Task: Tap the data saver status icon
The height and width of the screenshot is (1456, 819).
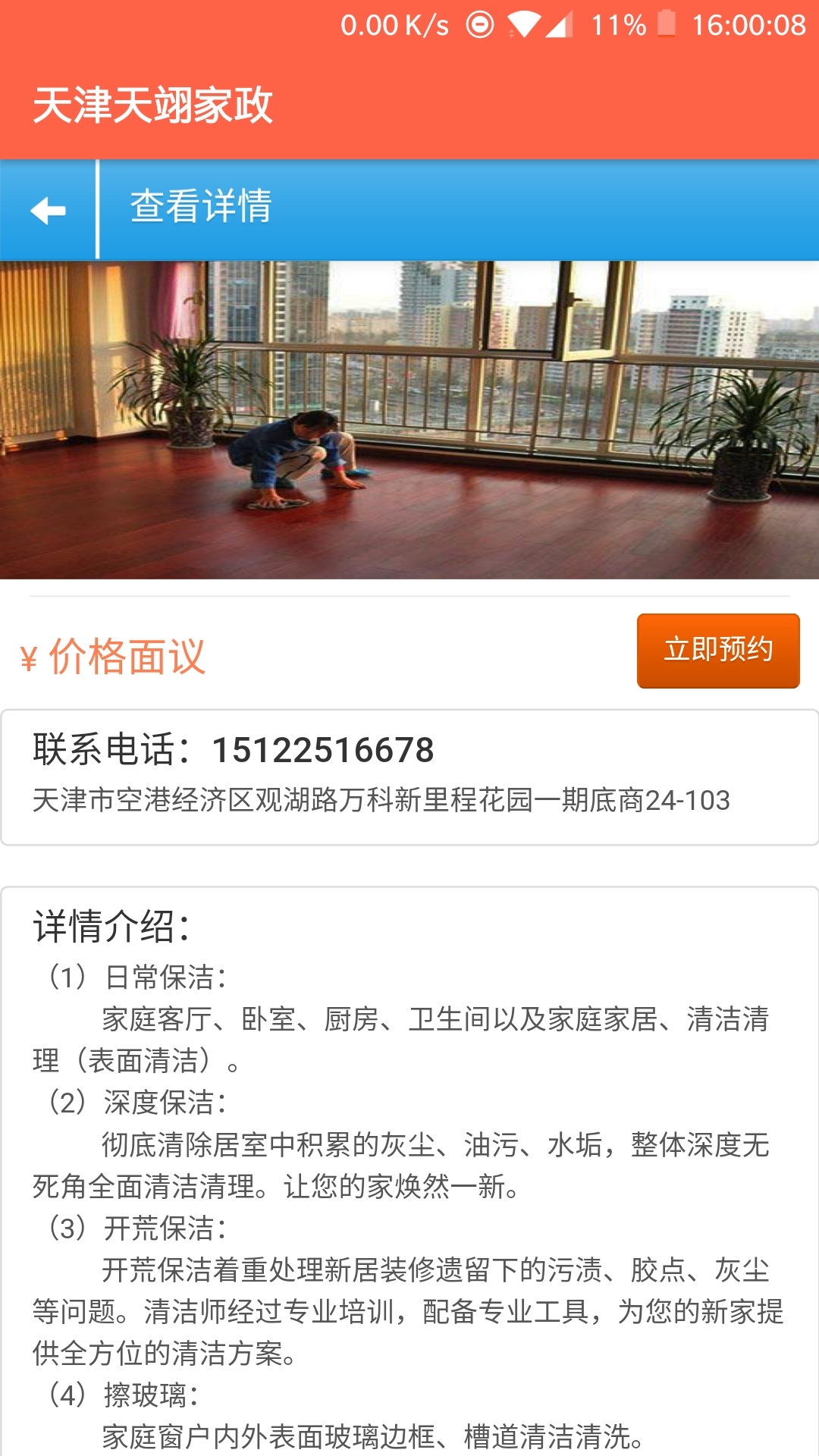Action: (480, 23)
